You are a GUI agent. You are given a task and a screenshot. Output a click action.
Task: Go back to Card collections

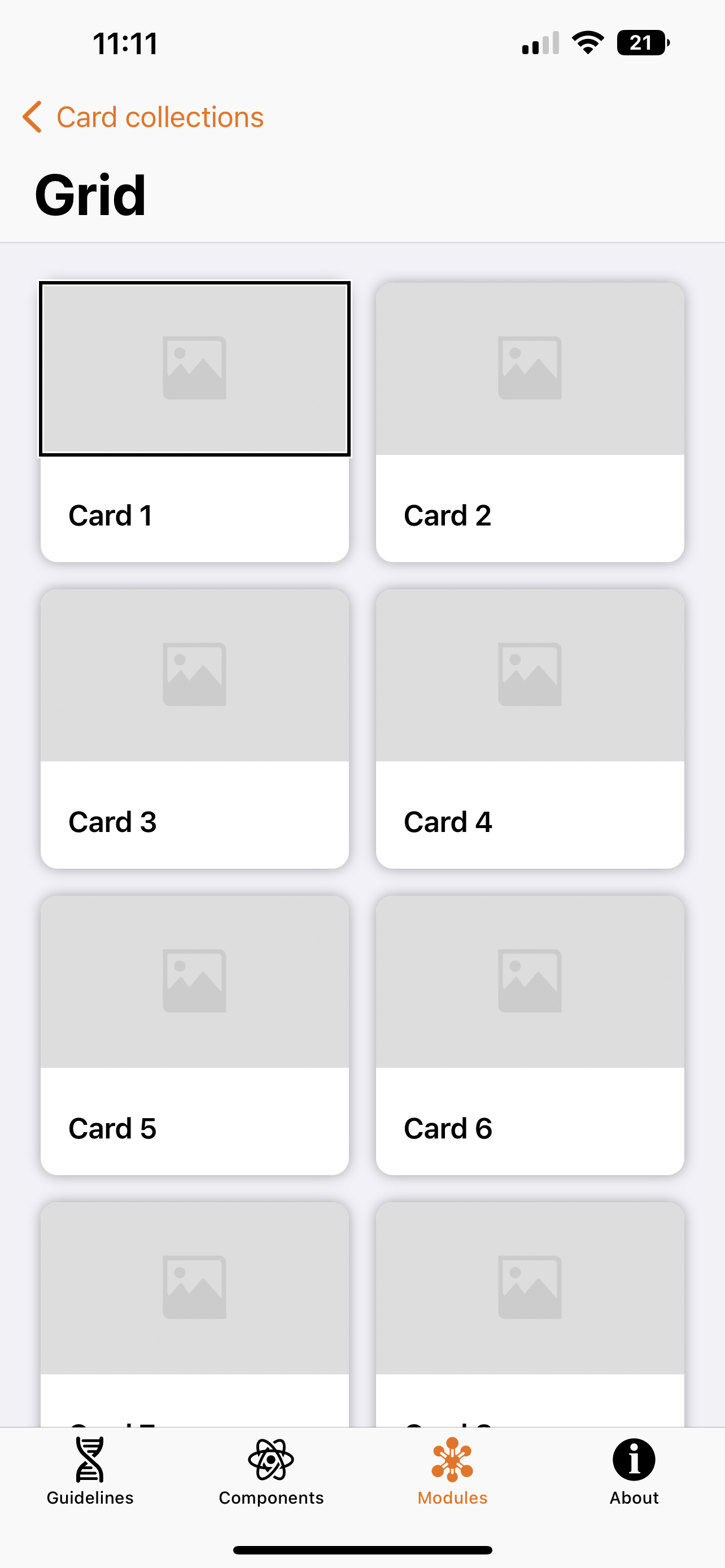coord(143,117)
